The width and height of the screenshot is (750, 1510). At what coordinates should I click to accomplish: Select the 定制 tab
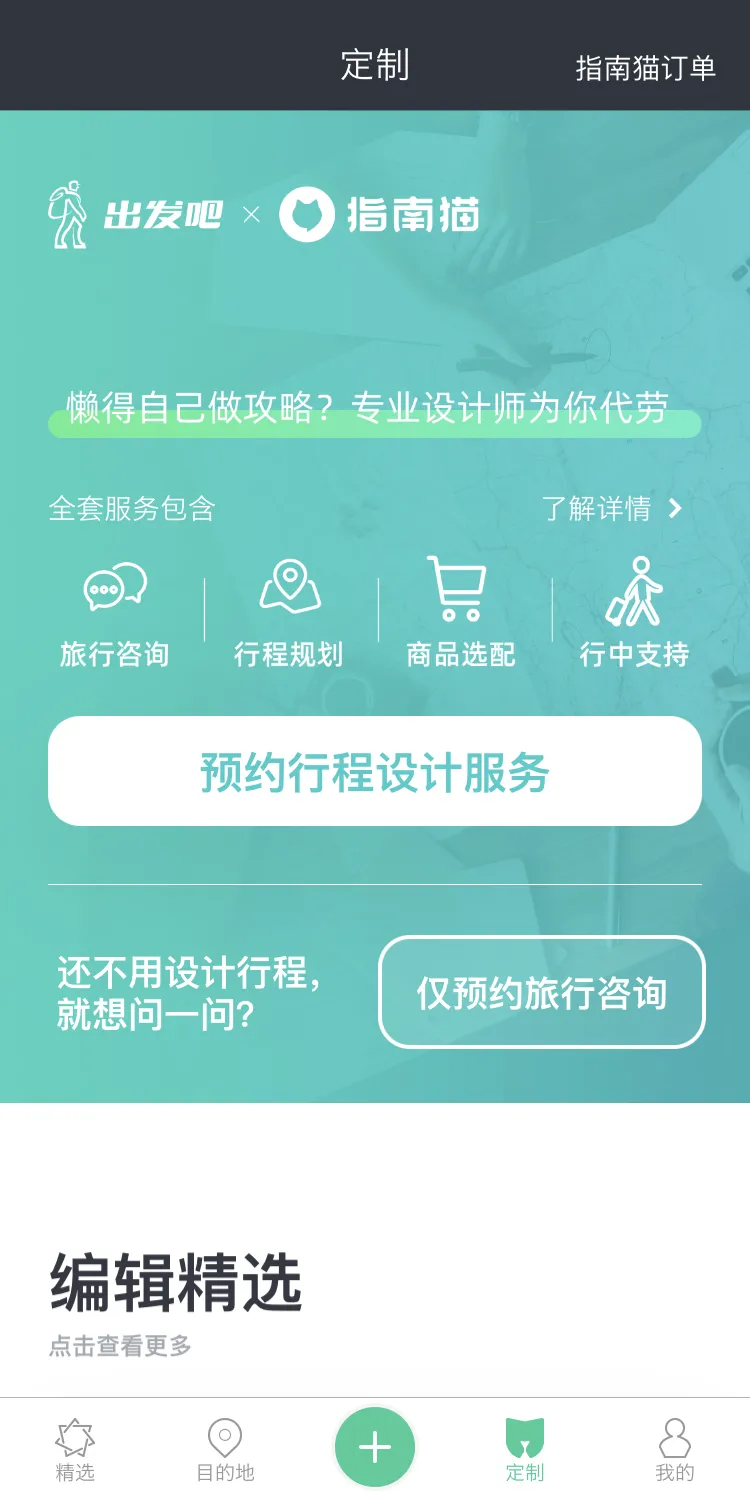[x=525, y=1451]
